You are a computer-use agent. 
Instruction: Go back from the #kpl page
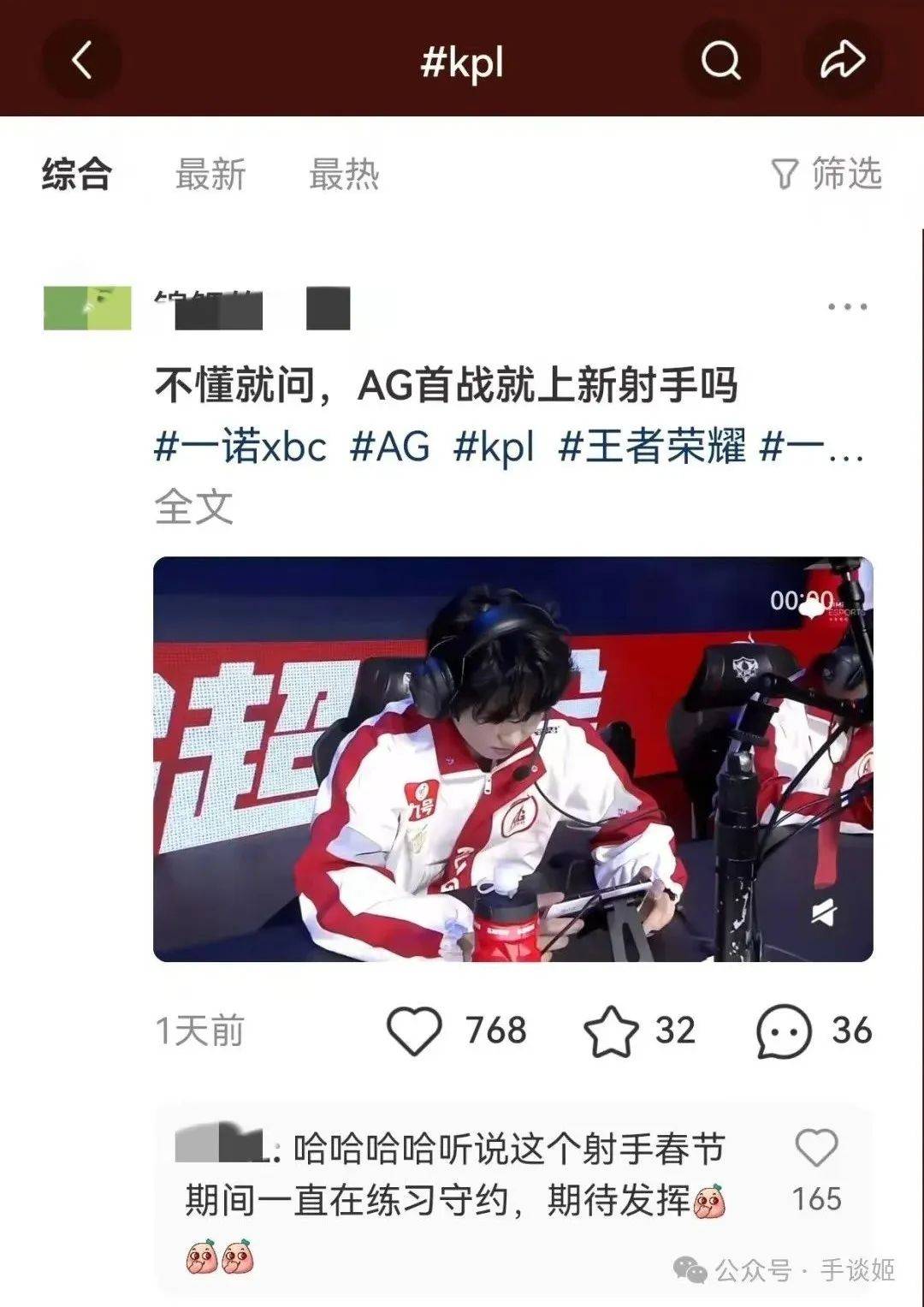click(x=81, y=61)
